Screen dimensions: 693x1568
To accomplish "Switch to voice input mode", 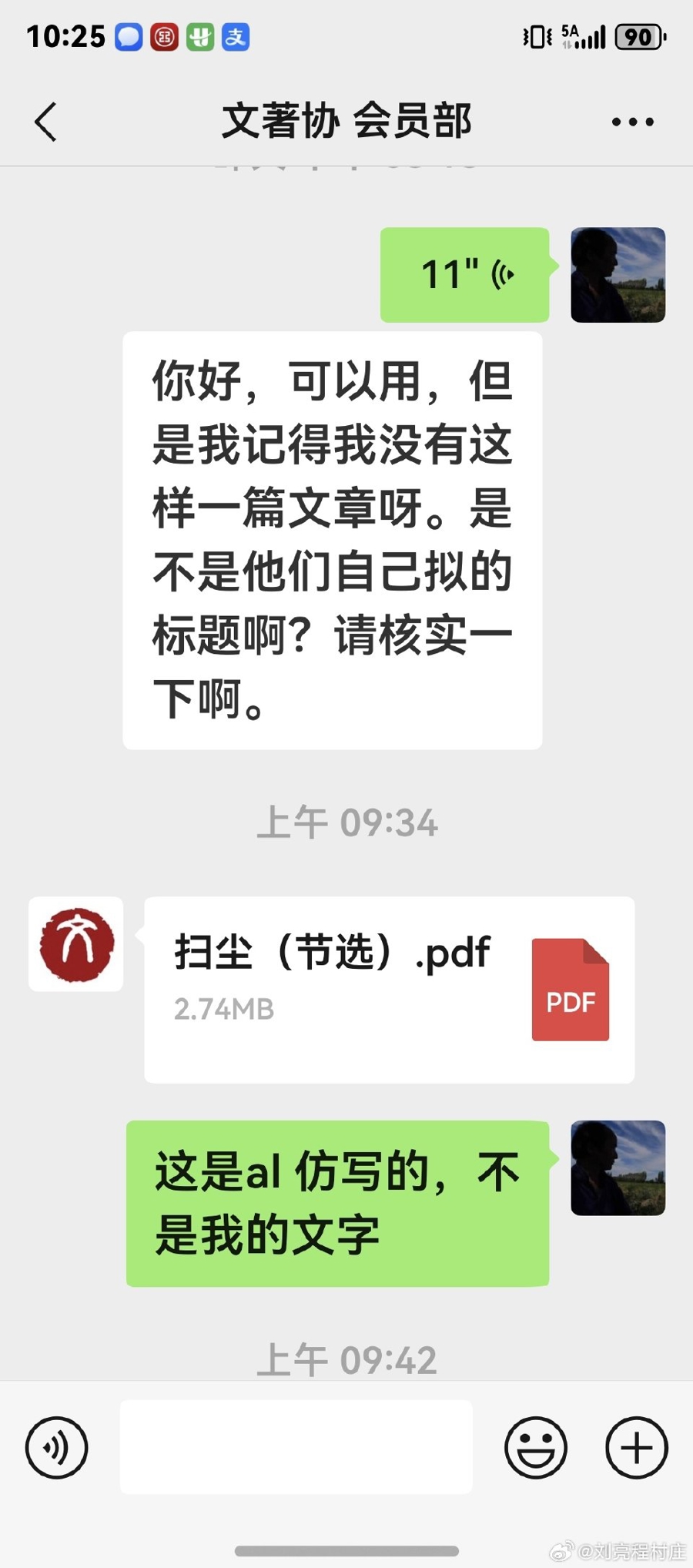I will [x=57, y=1447].
